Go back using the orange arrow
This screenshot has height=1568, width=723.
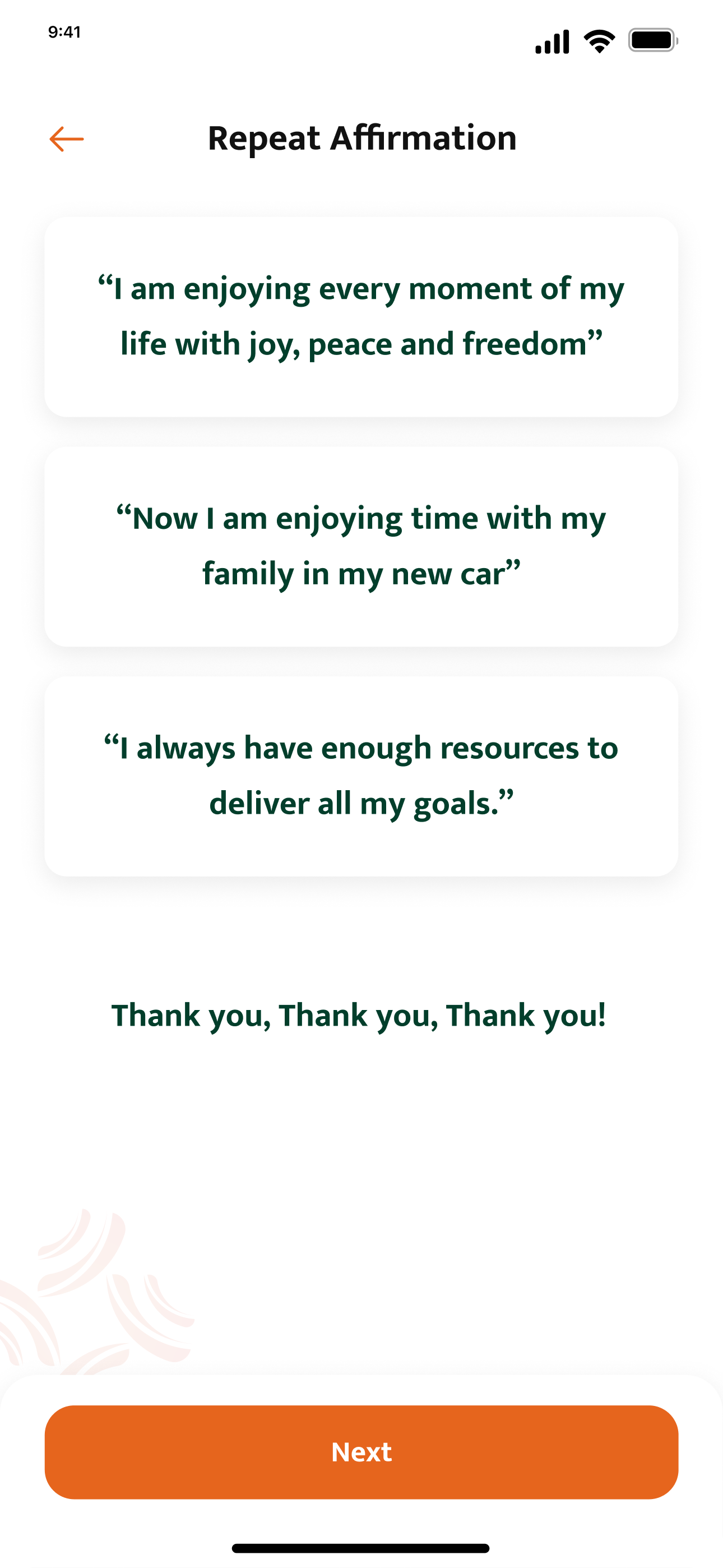(66, 140)
